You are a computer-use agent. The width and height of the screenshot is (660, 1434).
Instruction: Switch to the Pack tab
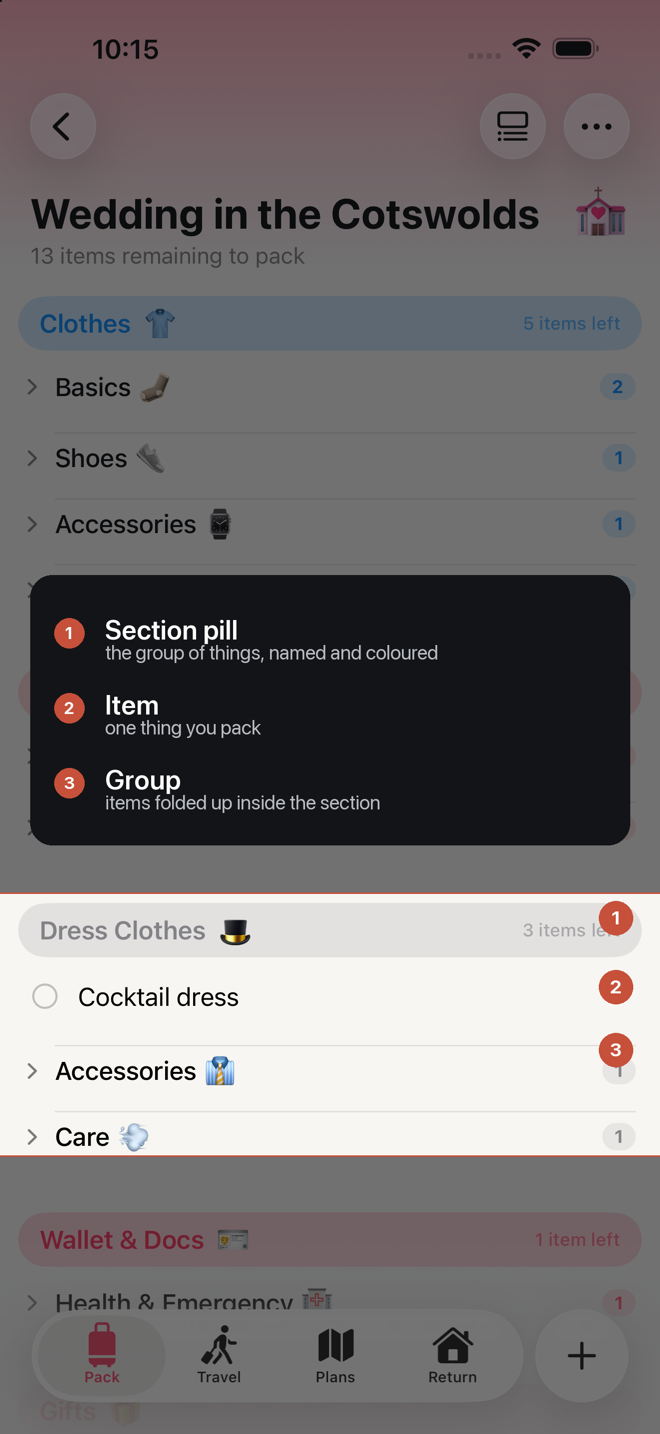[x=101, y=1356]
